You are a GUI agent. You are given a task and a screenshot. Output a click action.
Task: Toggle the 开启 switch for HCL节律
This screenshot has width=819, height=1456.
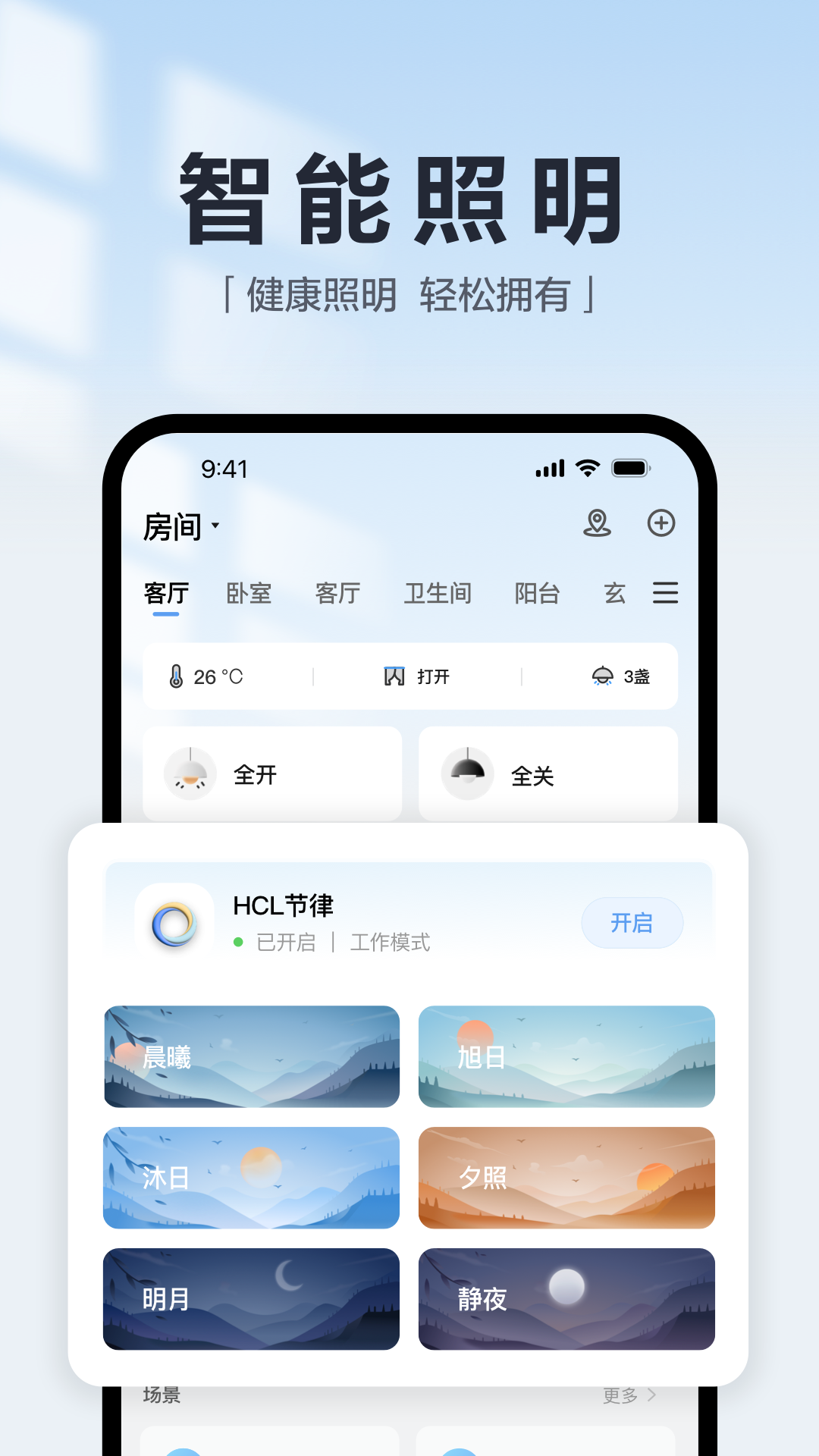click(632, 922)
